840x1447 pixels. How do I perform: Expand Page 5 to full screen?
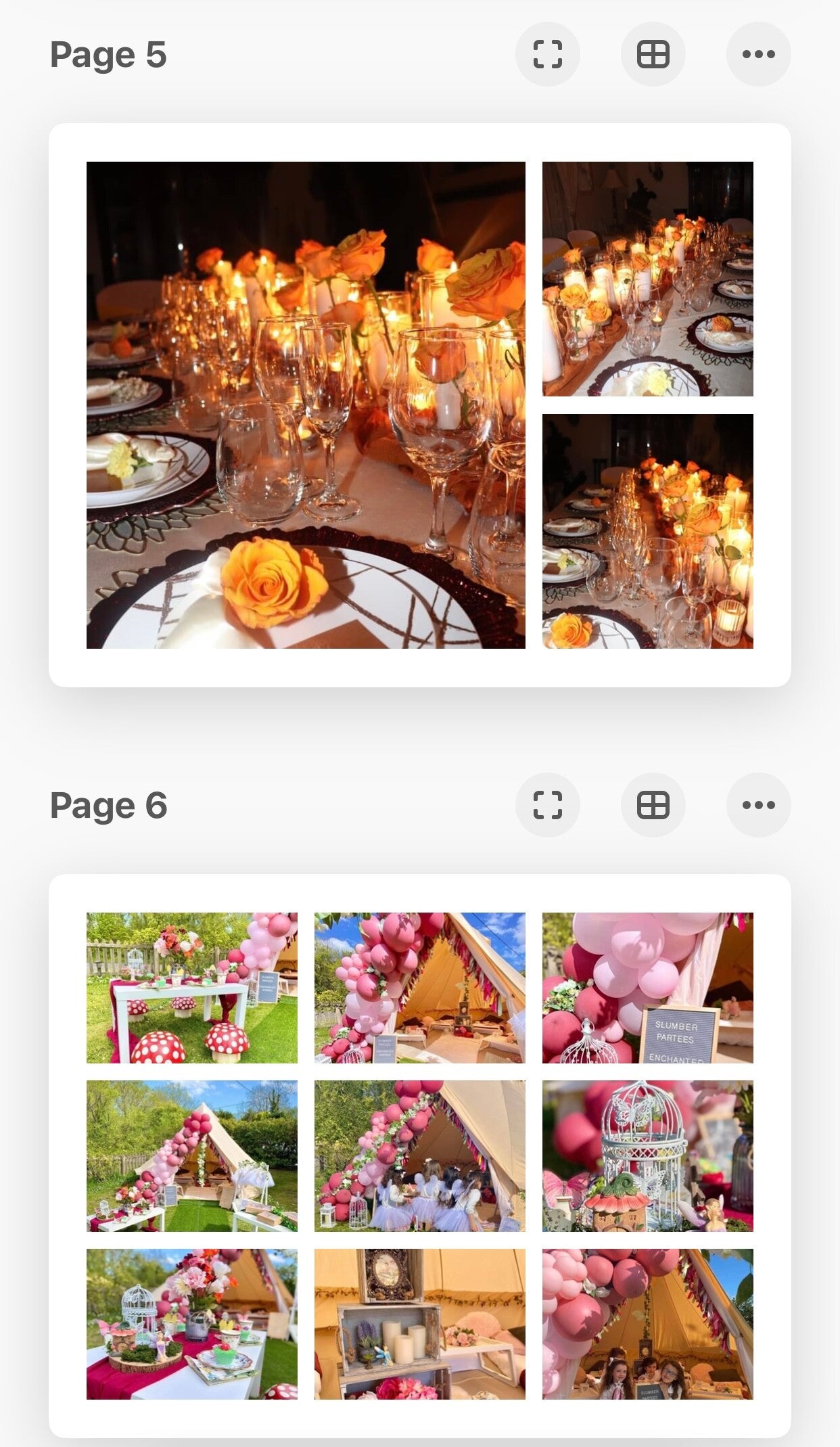coord(547,54)
